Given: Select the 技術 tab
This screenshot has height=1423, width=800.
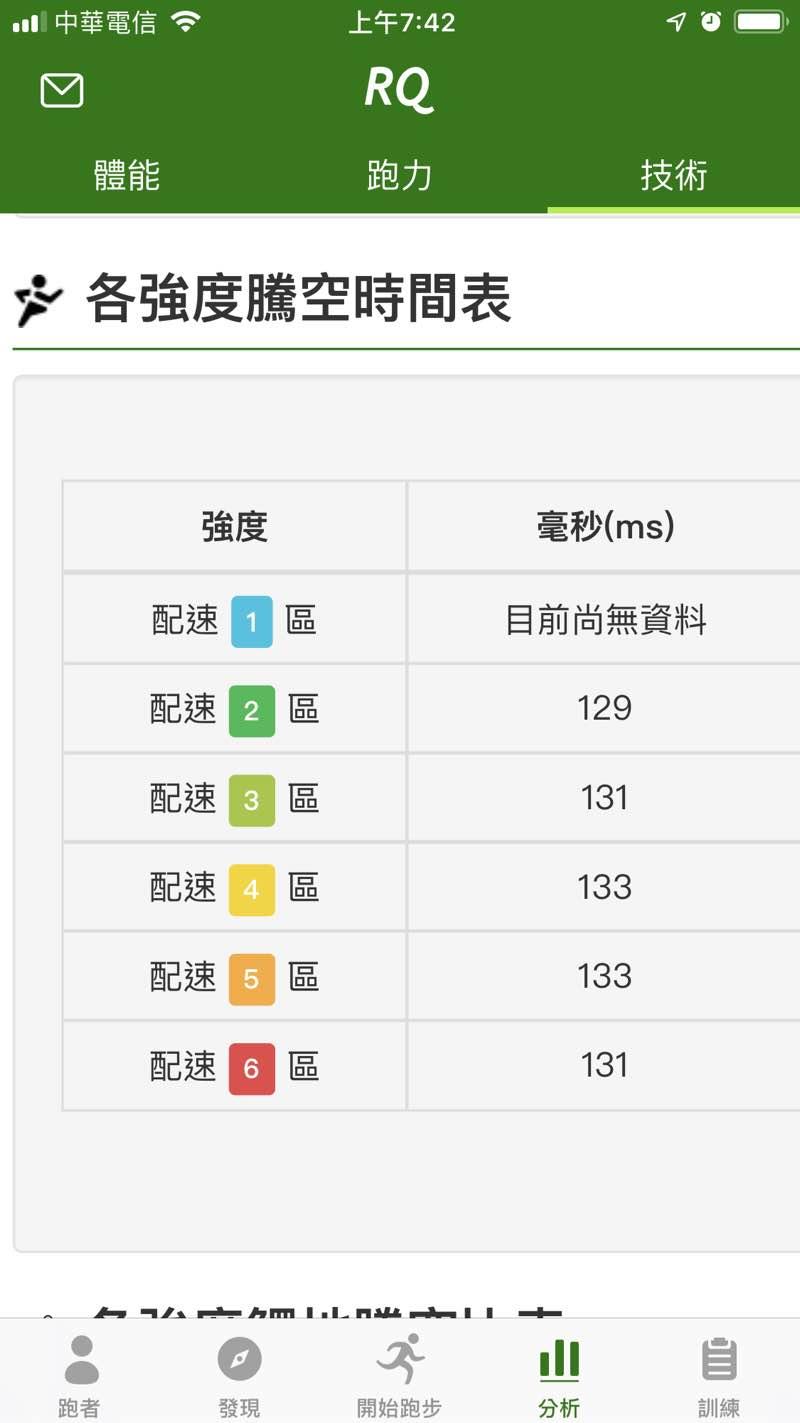Looking at the screenshot, I should (x=674, y=175).
